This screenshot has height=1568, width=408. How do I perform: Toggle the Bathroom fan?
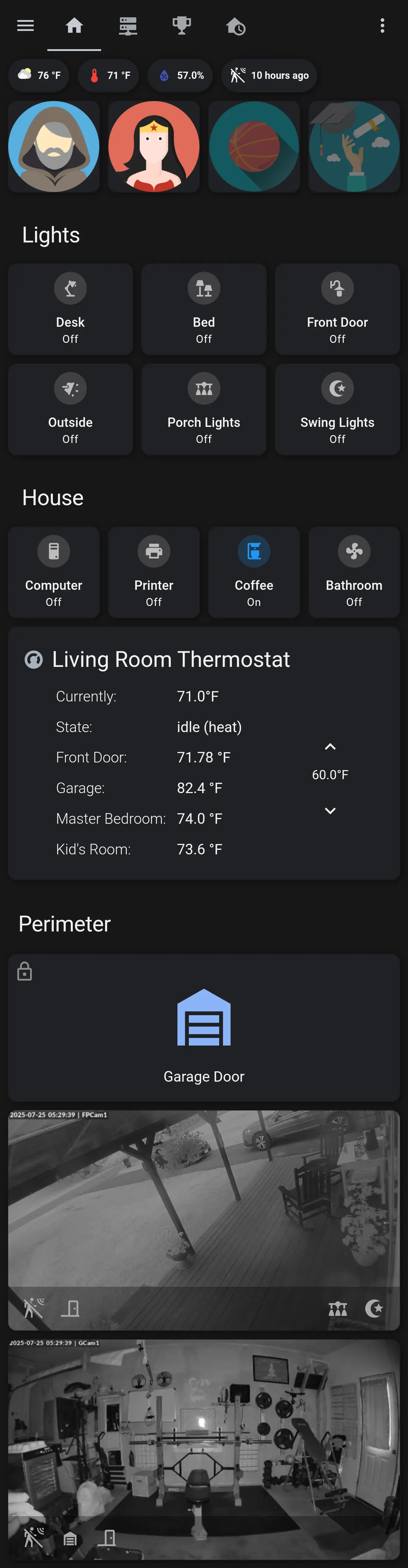coord(354,572)
